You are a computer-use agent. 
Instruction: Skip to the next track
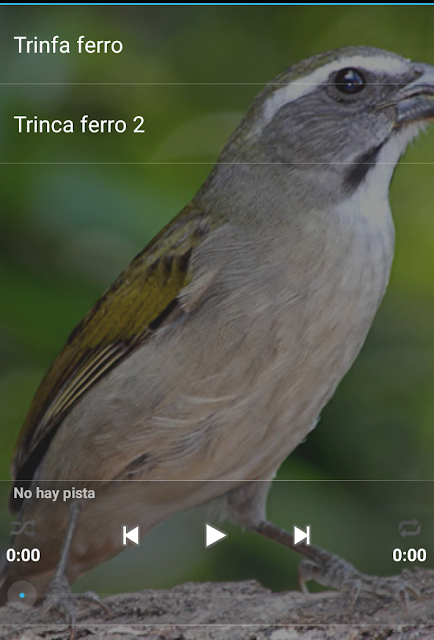tap(302, 535)
